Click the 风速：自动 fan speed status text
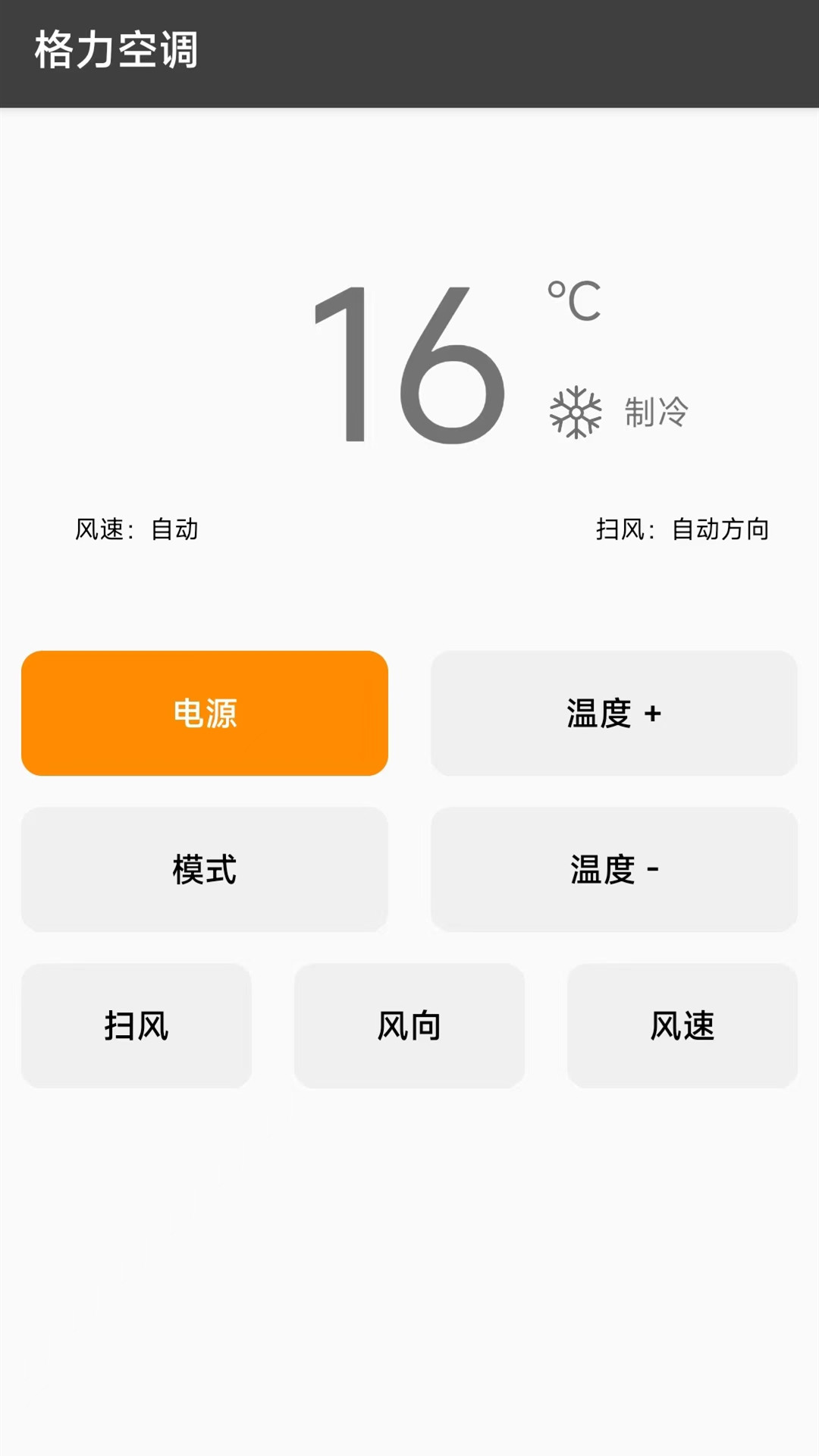This screenshot has height=1456, width=819. [x=138, y=531]
